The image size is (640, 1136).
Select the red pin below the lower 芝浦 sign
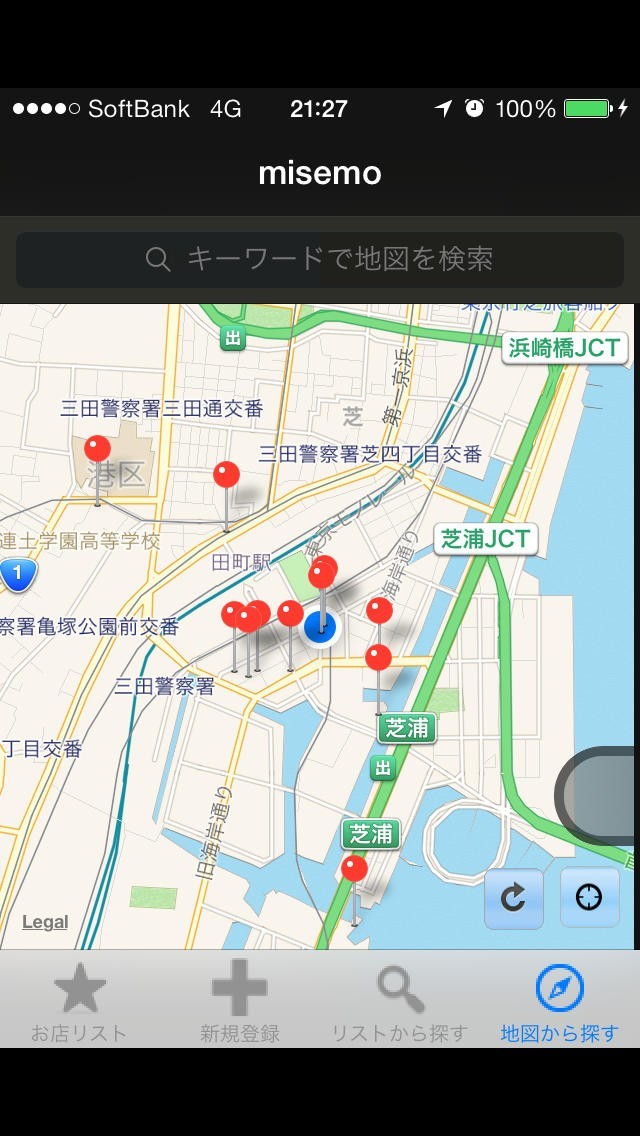tap(354, 868)
